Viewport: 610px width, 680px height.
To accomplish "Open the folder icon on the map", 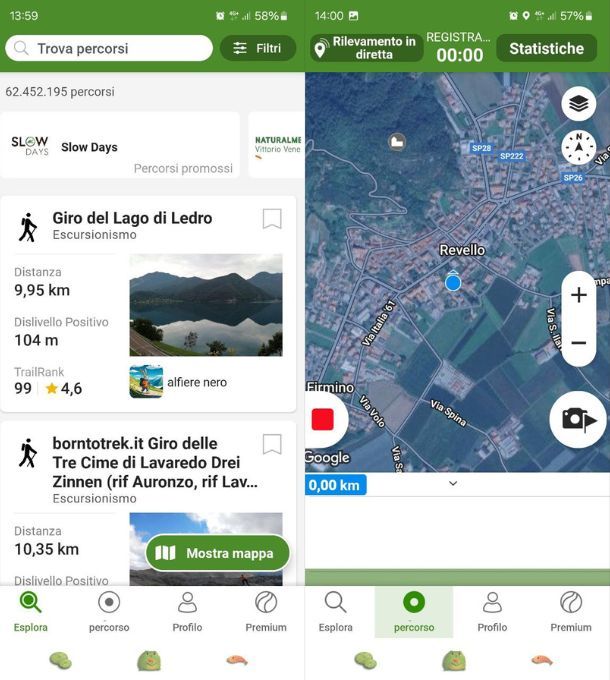I will [x=397, y=142].
